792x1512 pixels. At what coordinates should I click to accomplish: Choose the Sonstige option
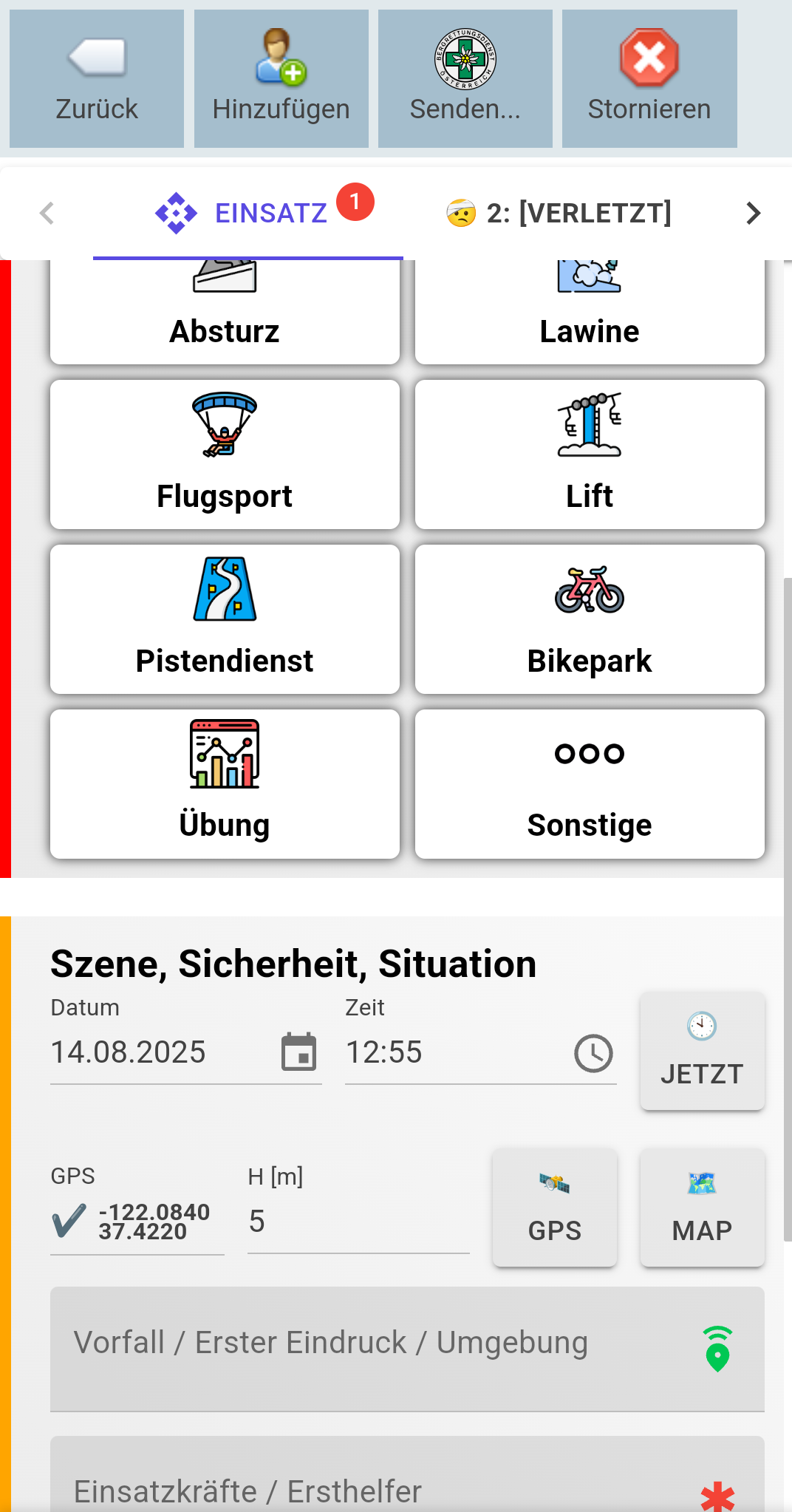[x=590, y=784]
